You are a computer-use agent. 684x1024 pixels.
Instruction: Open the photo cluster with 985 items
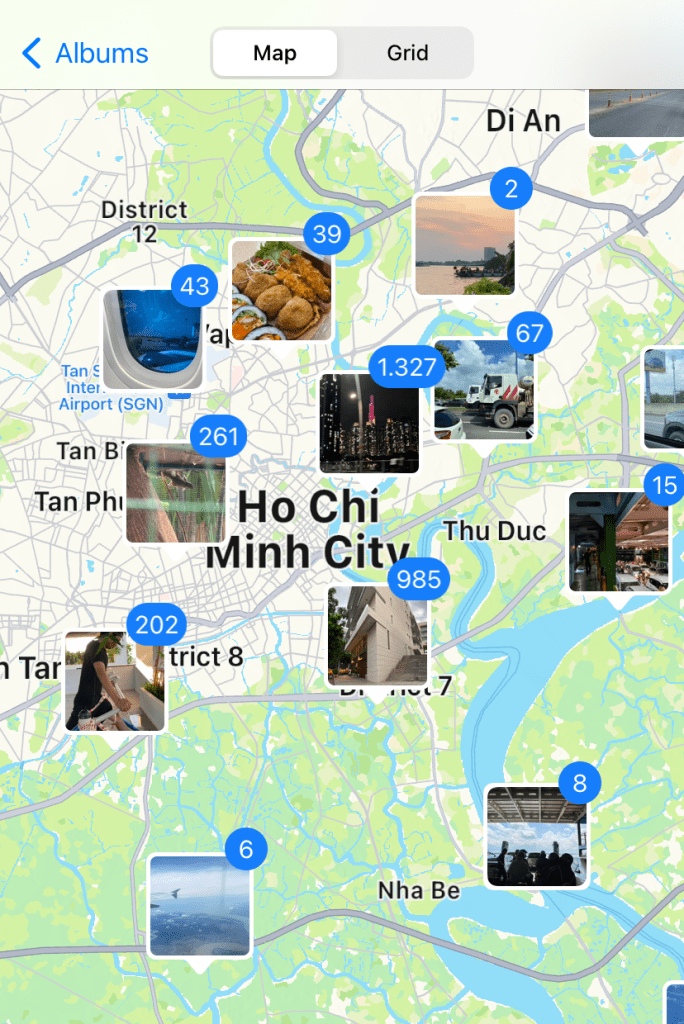tap(378, 636)
